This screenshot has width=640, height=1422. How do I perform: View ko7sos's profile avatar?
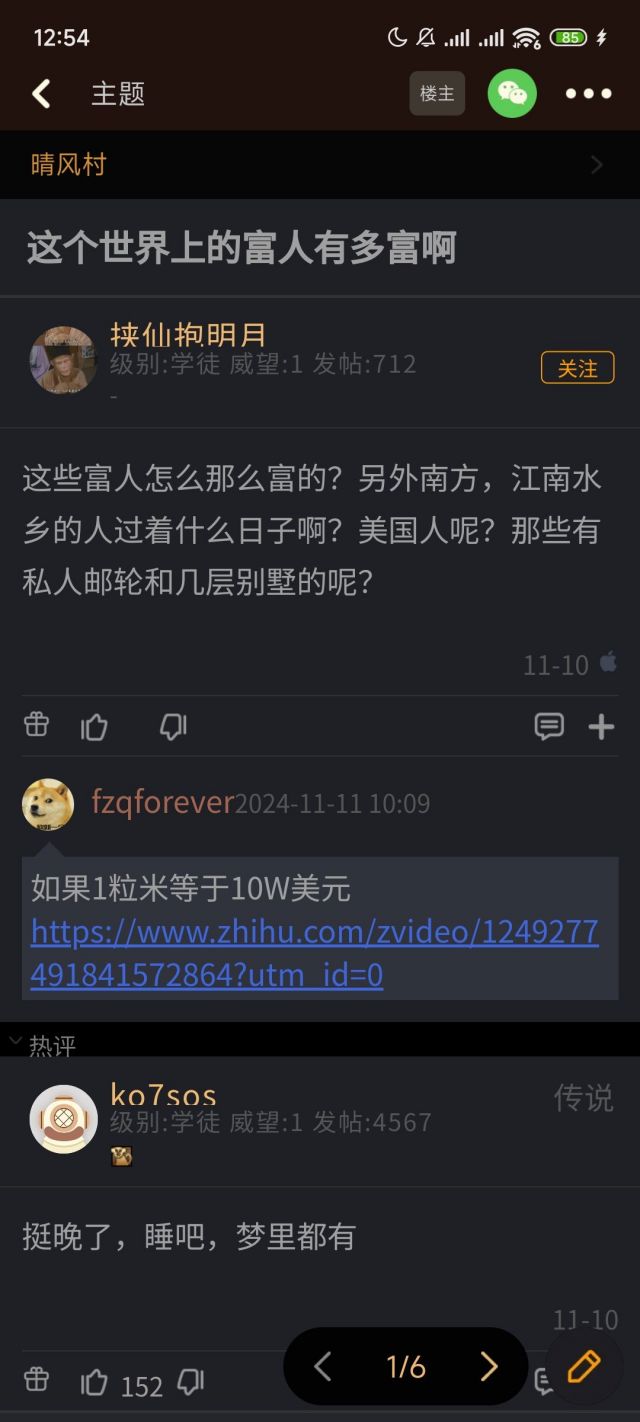pyautogui.click(x=63, y=1119)
